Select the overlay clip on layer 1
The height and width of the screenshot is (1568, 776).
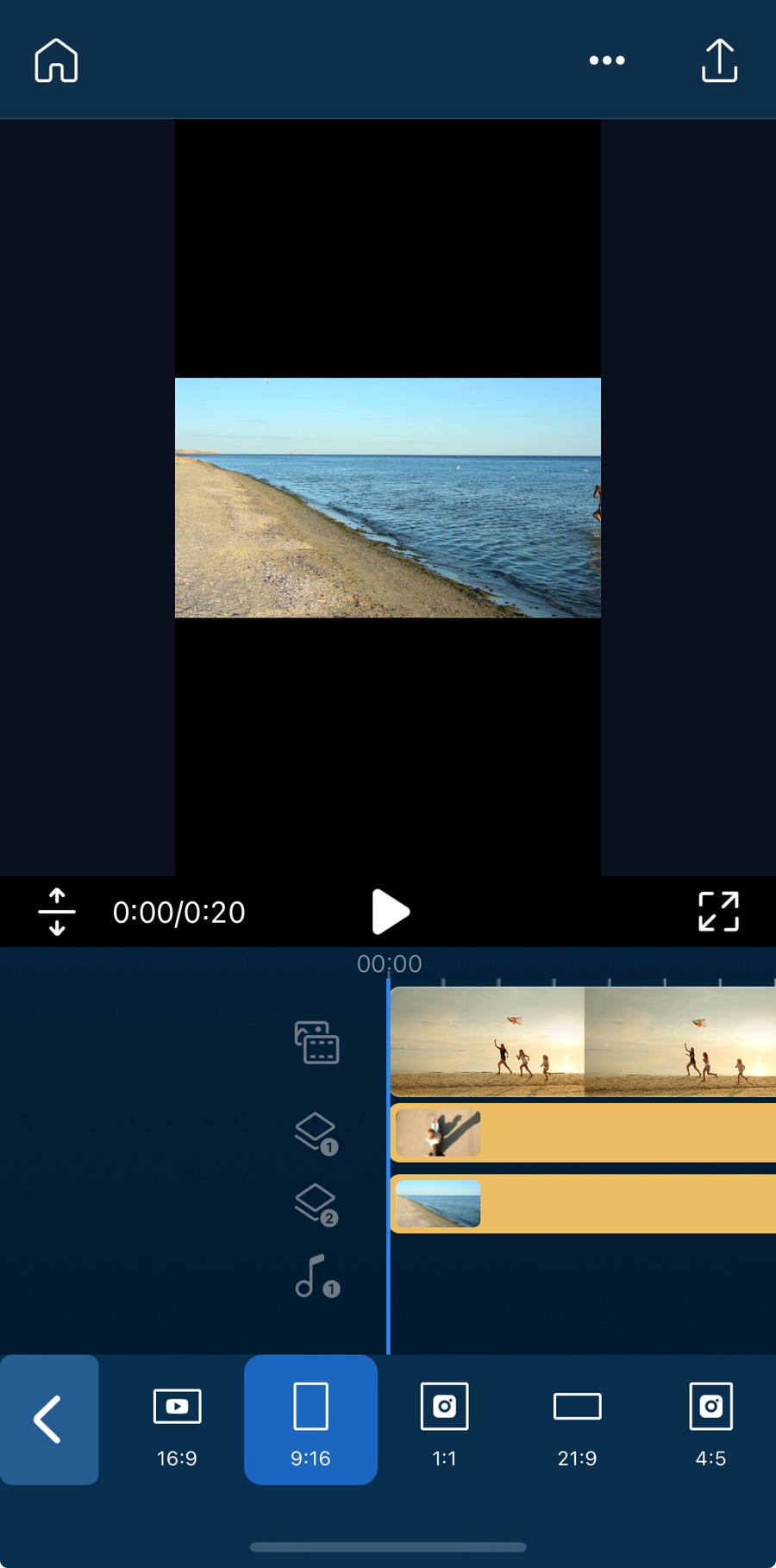tap(583, 1133)
